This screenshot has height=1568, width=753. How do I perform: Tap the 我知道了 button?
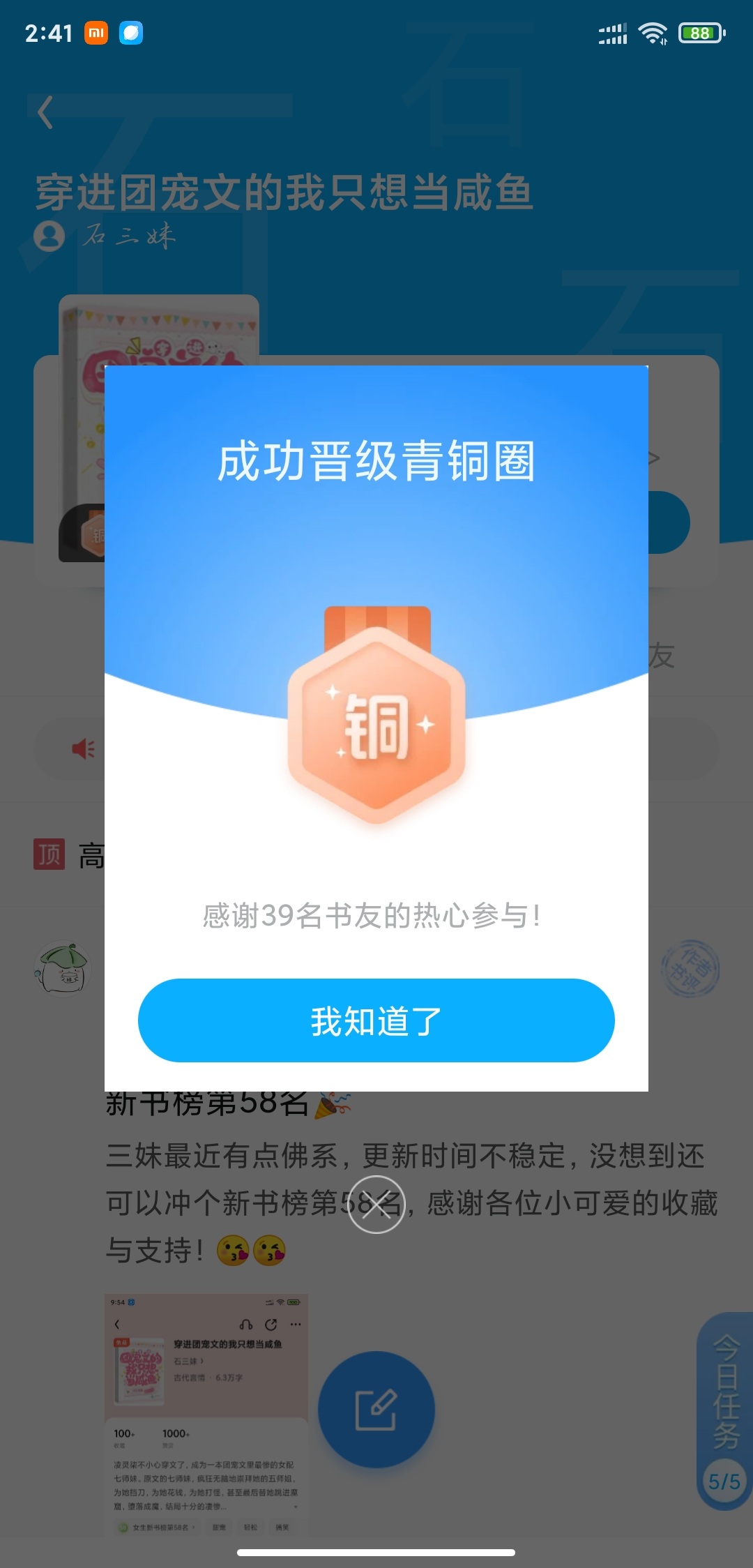[376, 1020]
